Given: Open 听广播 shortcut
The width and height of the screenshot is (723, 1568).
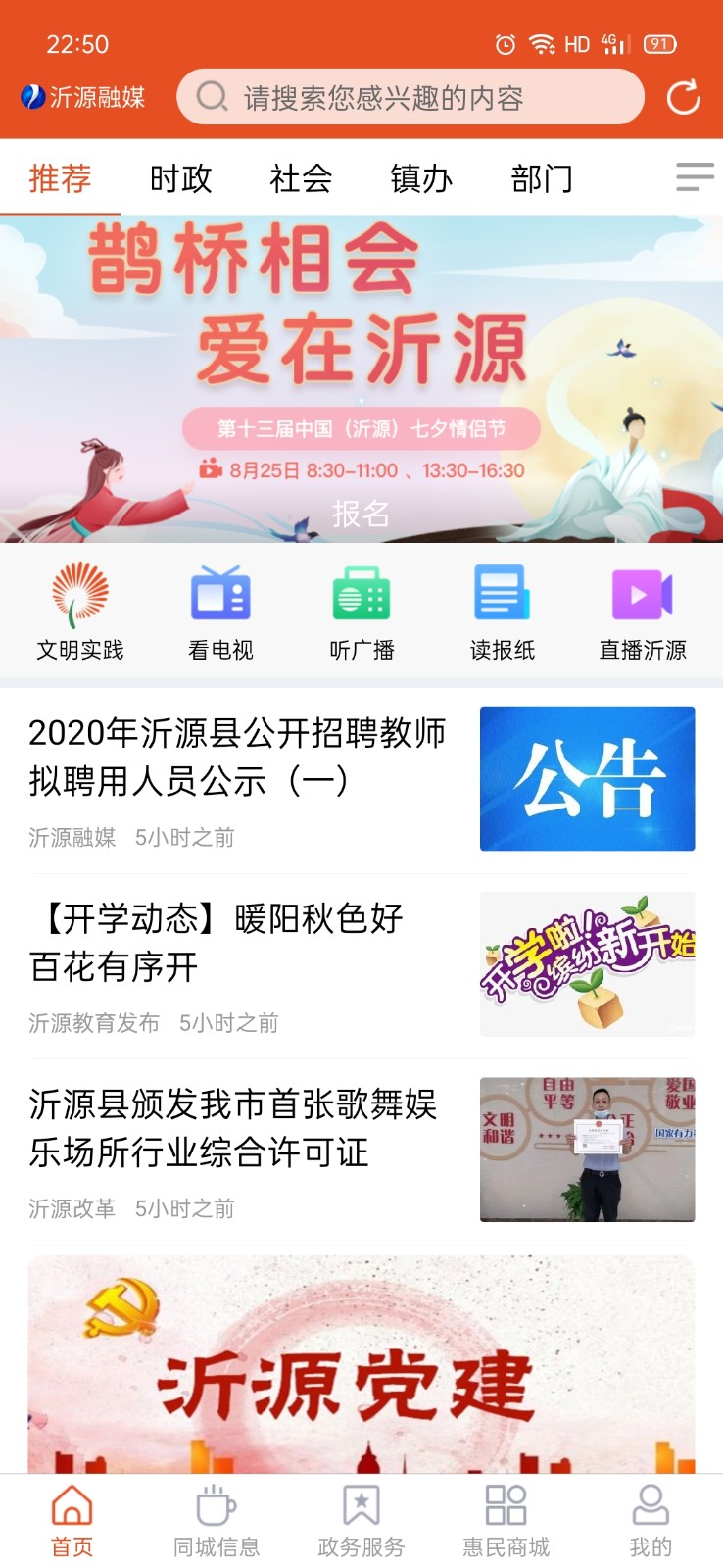Looking at the screenshot, I should coord(361,612).
